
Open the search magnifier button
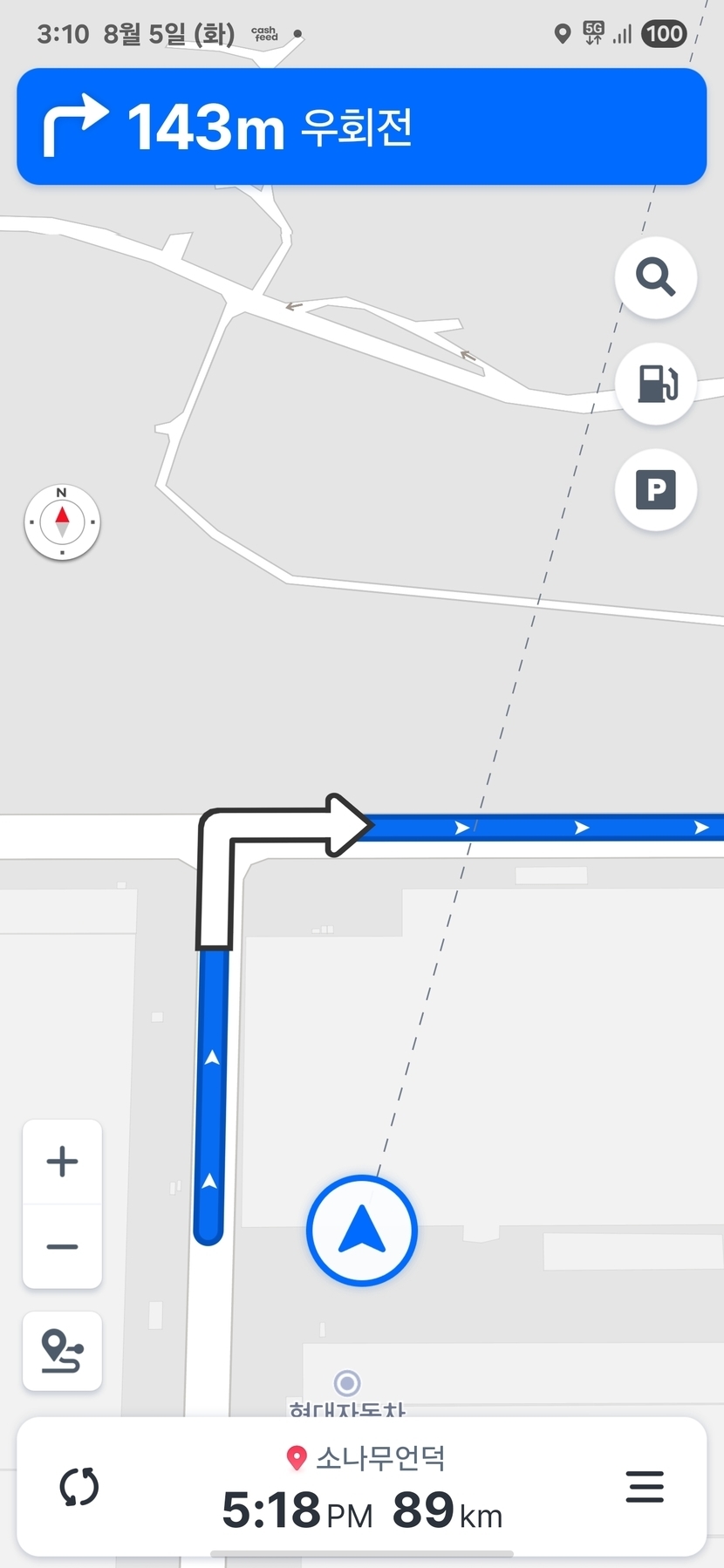click(655, 277)
